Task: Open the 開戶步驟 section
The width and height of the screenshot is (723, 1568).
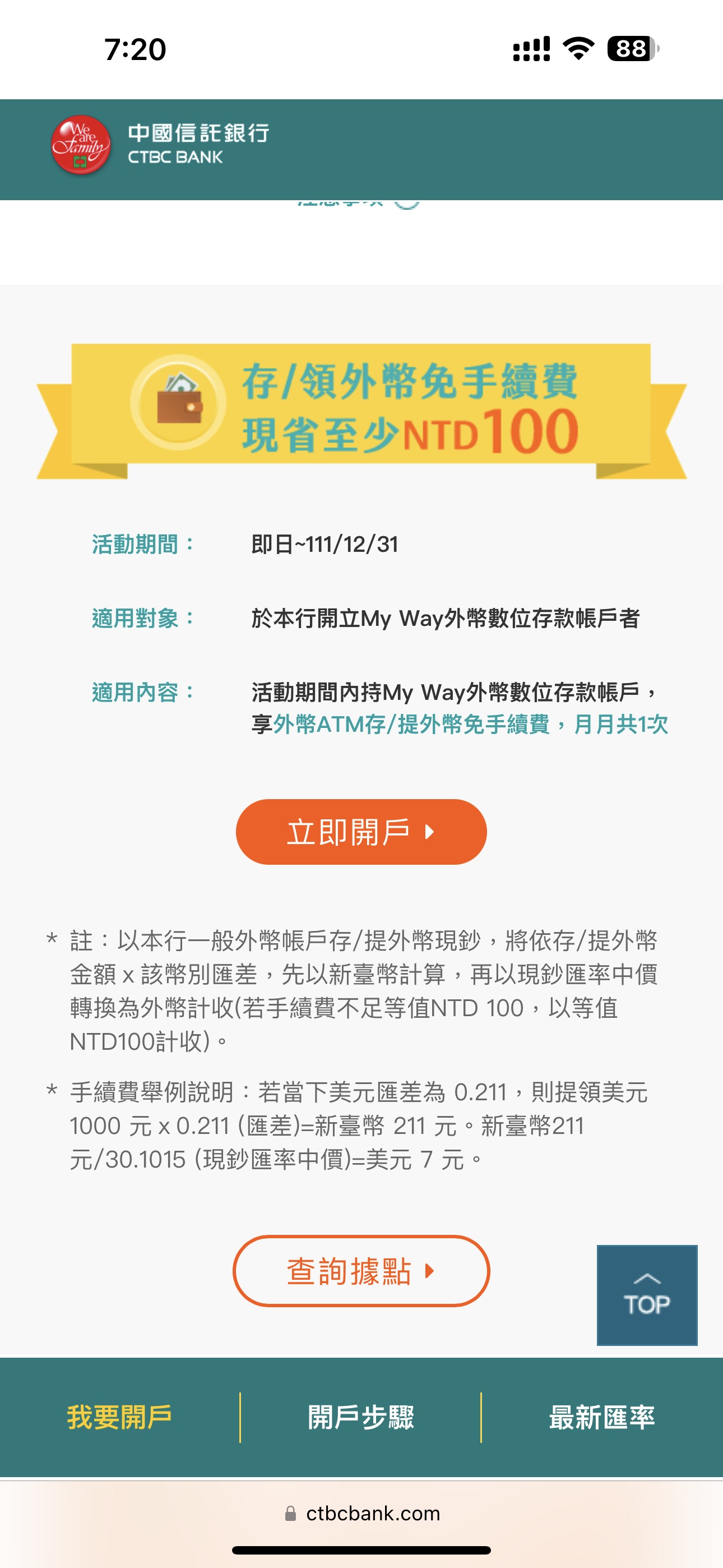Action: (361, 1417)
